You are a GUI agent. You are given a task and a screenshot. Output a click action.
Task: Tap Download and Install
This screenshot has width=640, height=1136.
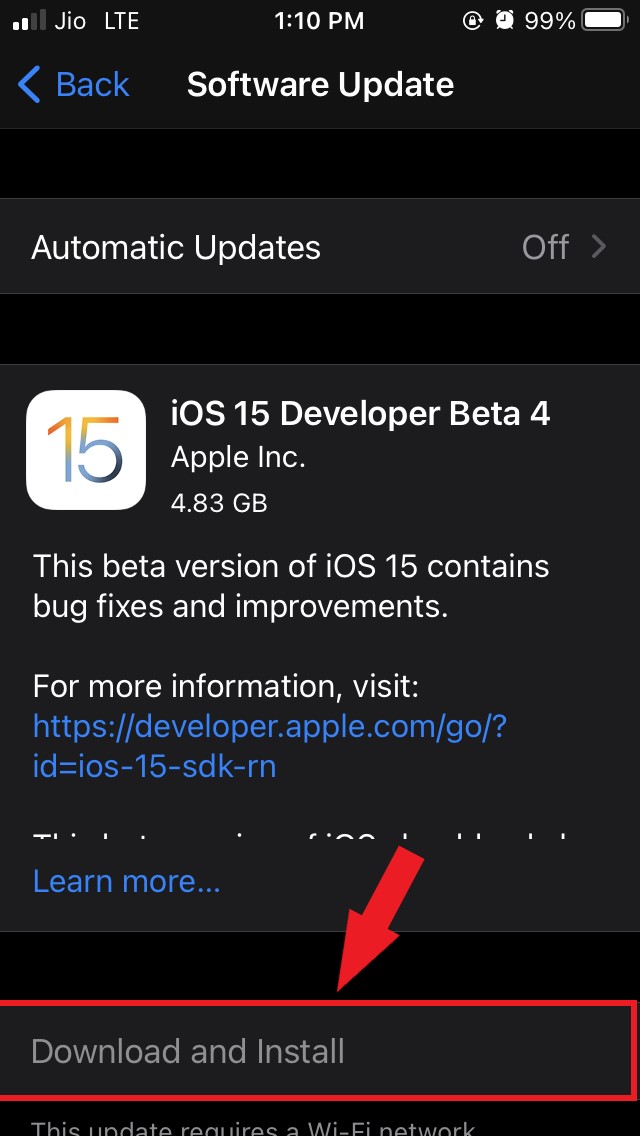(188, 1051)
